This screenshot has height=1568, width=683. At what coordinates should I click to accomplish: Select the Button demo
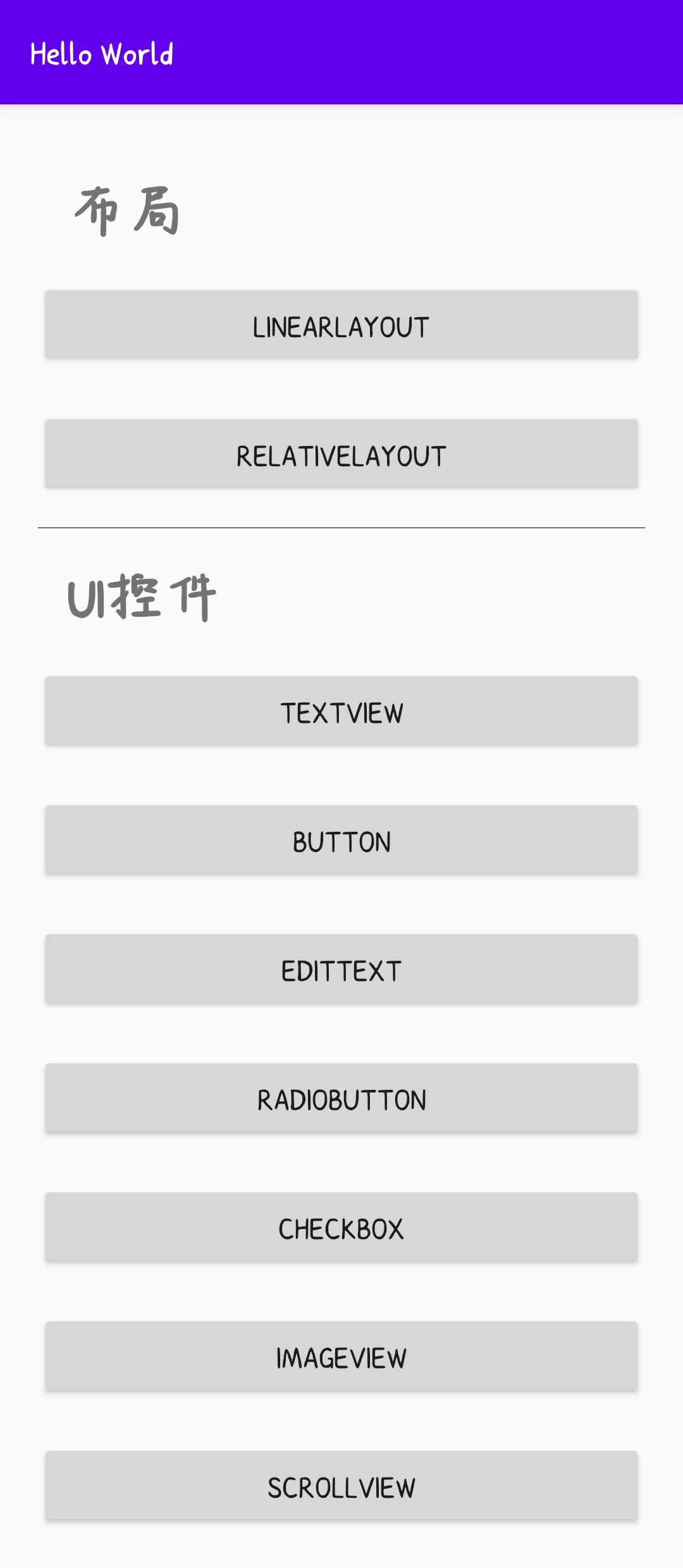point(341,841)
